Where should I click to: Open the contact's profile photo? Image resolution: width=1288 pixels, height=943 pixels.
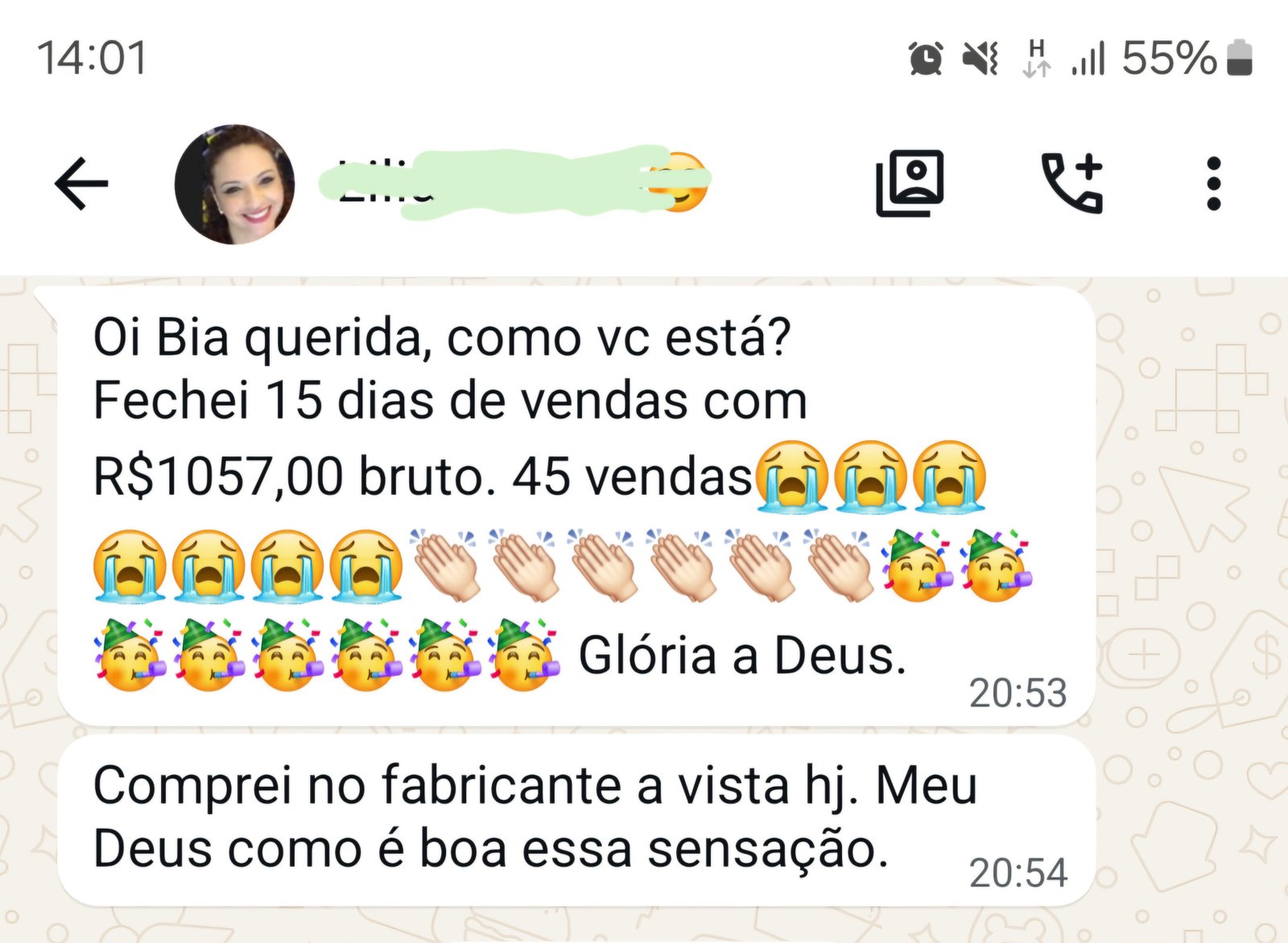click(234, 184)
